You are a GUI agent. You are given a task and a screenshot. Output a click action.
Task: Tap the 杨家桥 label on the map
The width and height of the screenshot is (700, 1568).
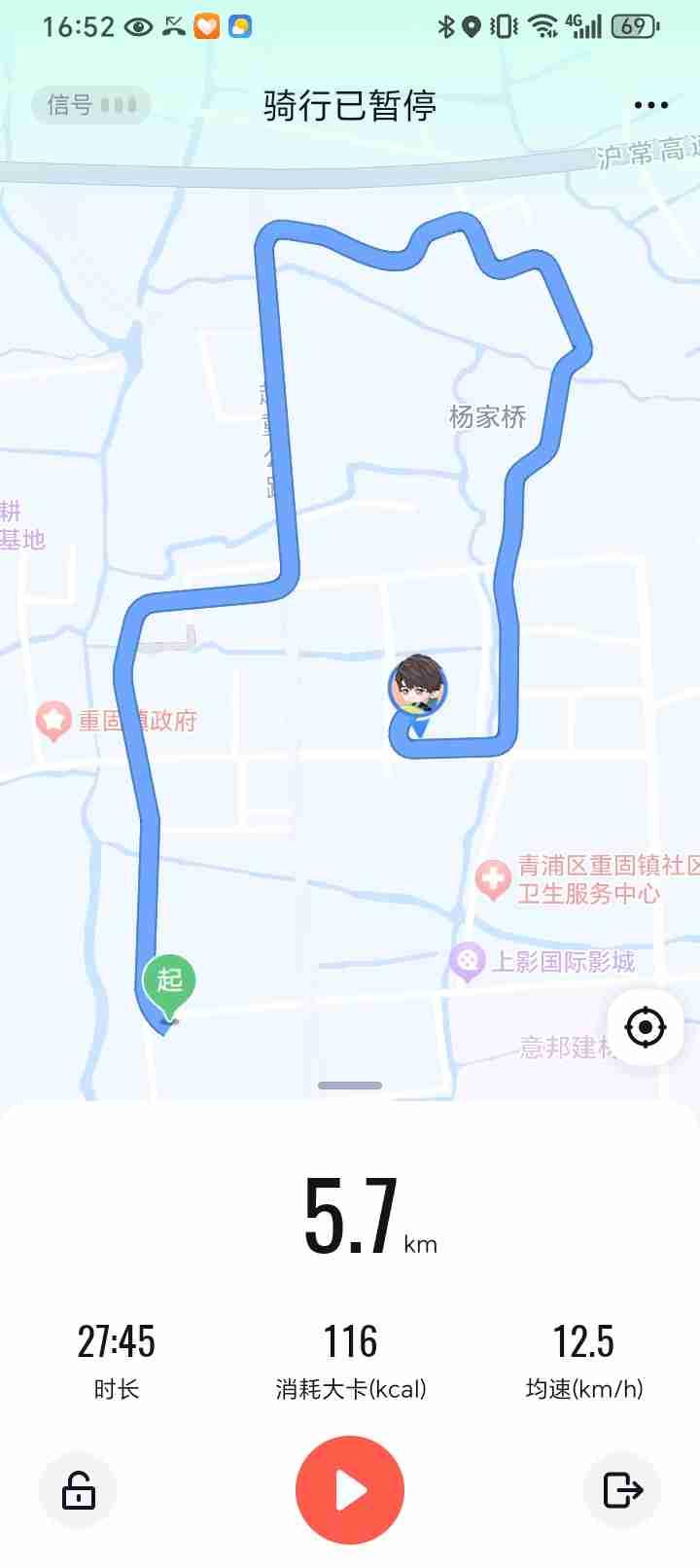[487, 418]
